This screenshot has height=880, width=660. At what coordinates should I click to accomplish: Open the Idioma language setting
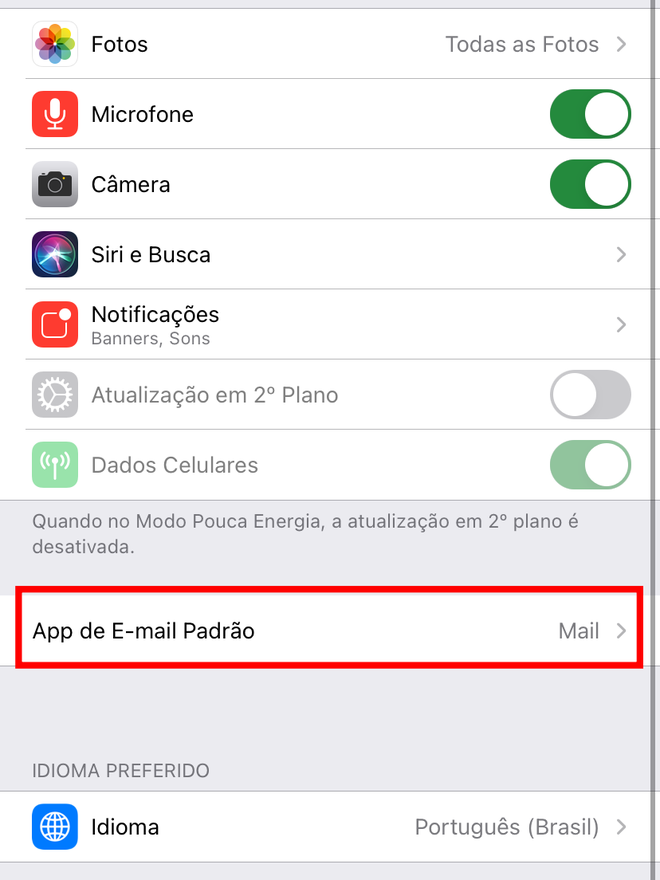330,827
